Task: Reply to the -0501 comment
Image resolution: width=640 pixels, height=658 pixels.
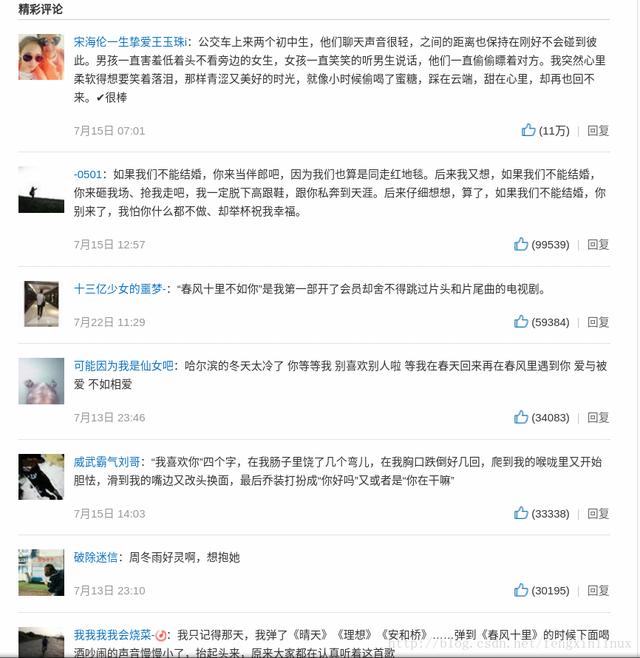Action: [x=598, y=244]
